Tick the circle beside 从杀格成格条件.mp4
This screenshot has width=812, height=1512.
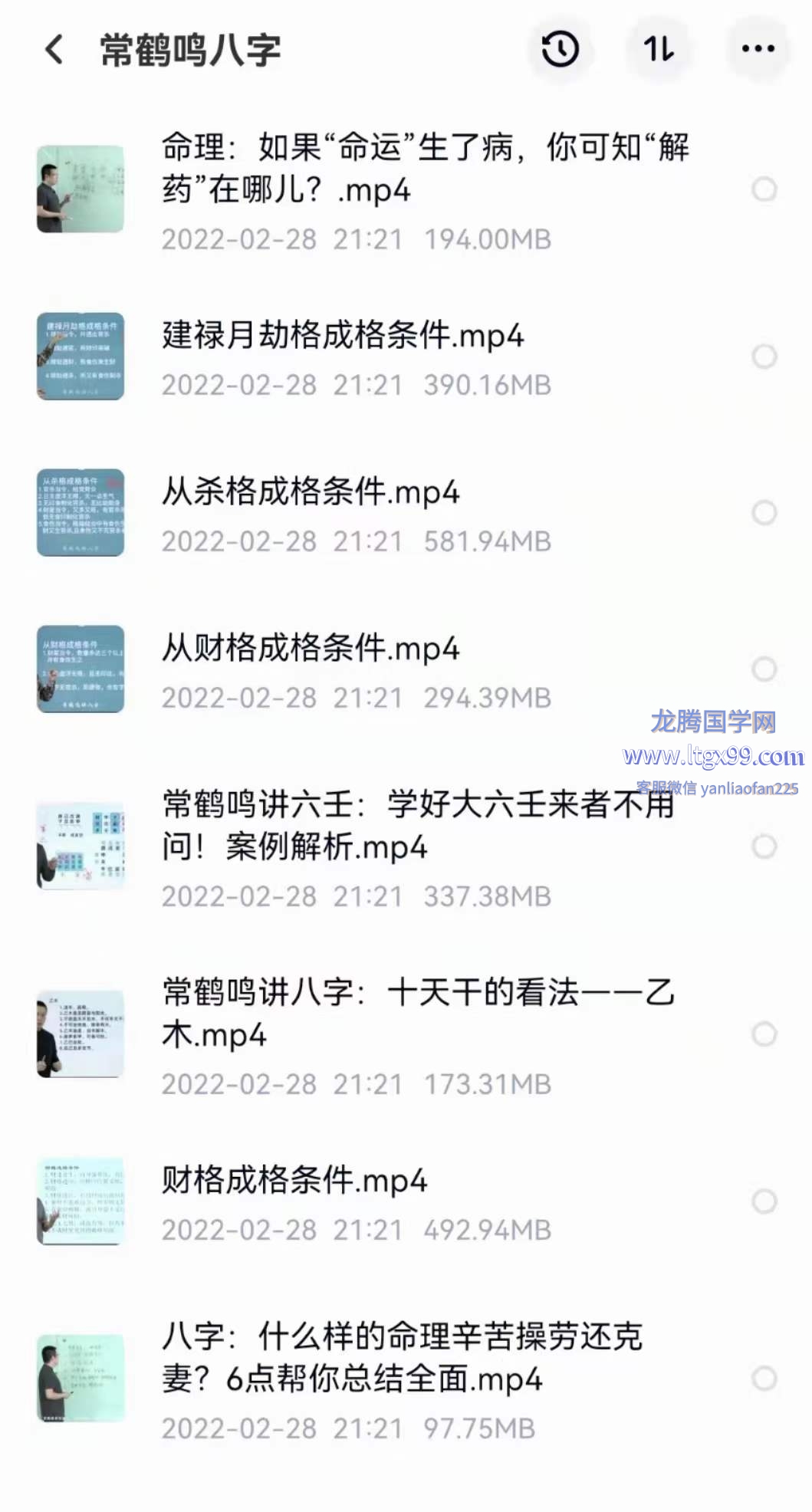click(764, 513)
